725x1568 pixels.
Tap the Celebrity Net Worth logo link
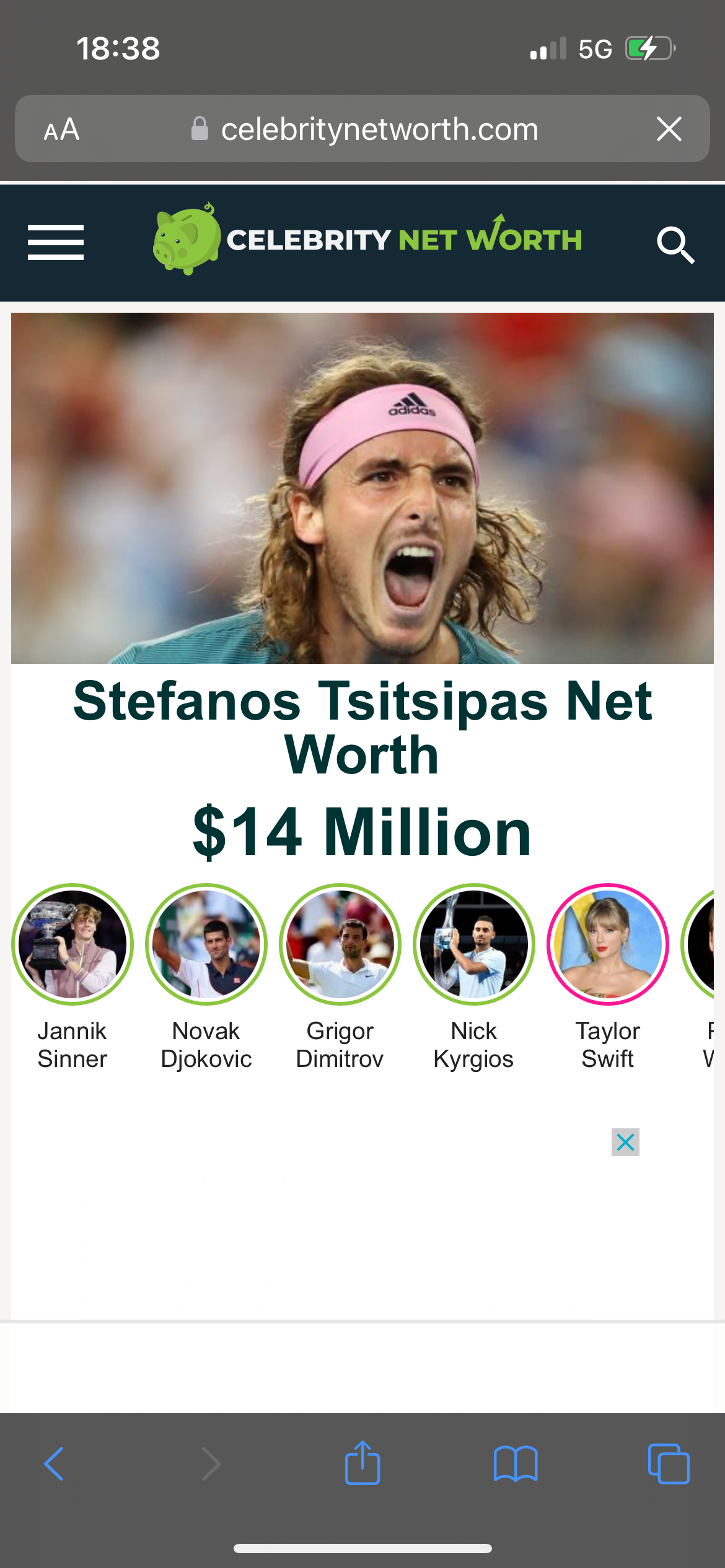(367, 239)
